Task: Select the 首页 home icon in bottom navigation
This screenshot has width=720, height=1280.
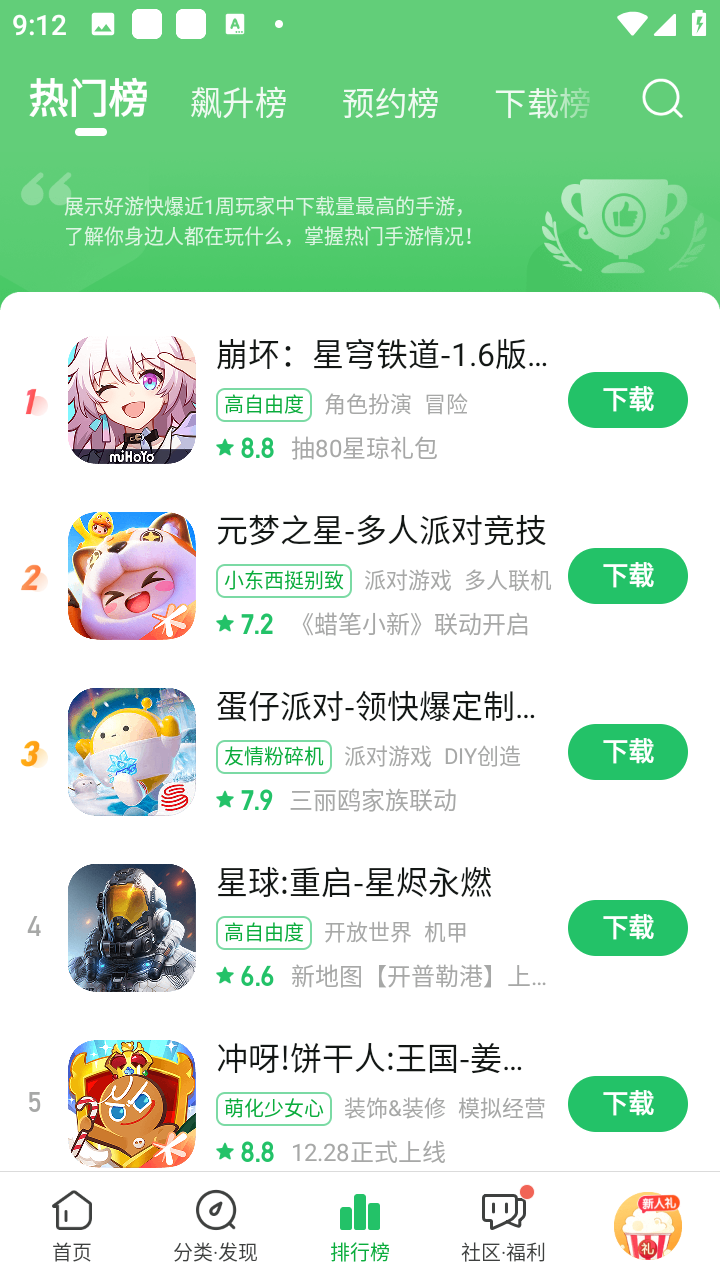Action: [70, 1222]
